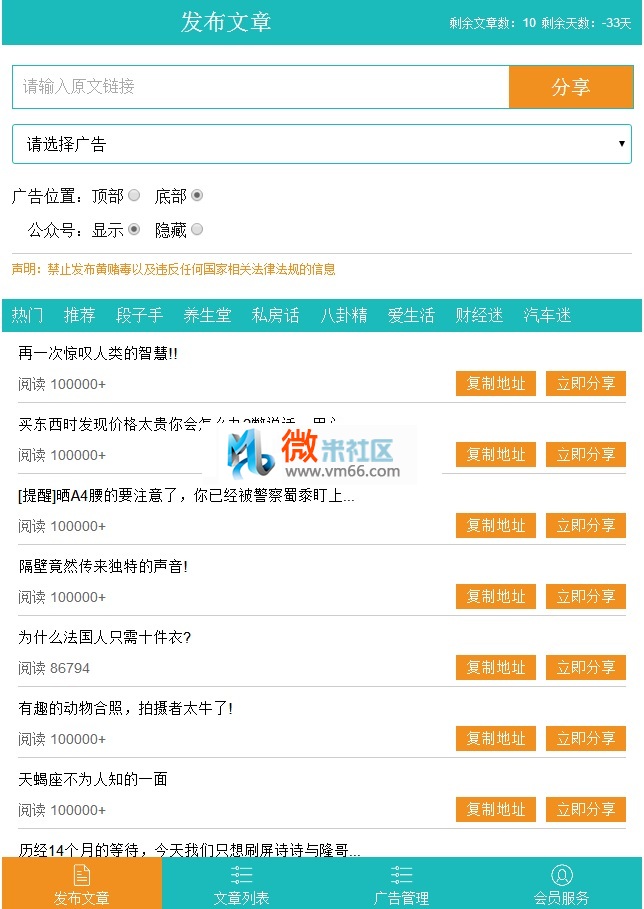Copy address of 为什么法国人只需十件衣 article
The width and height of the screenshot is (644, 909).
tap(496, 668)
